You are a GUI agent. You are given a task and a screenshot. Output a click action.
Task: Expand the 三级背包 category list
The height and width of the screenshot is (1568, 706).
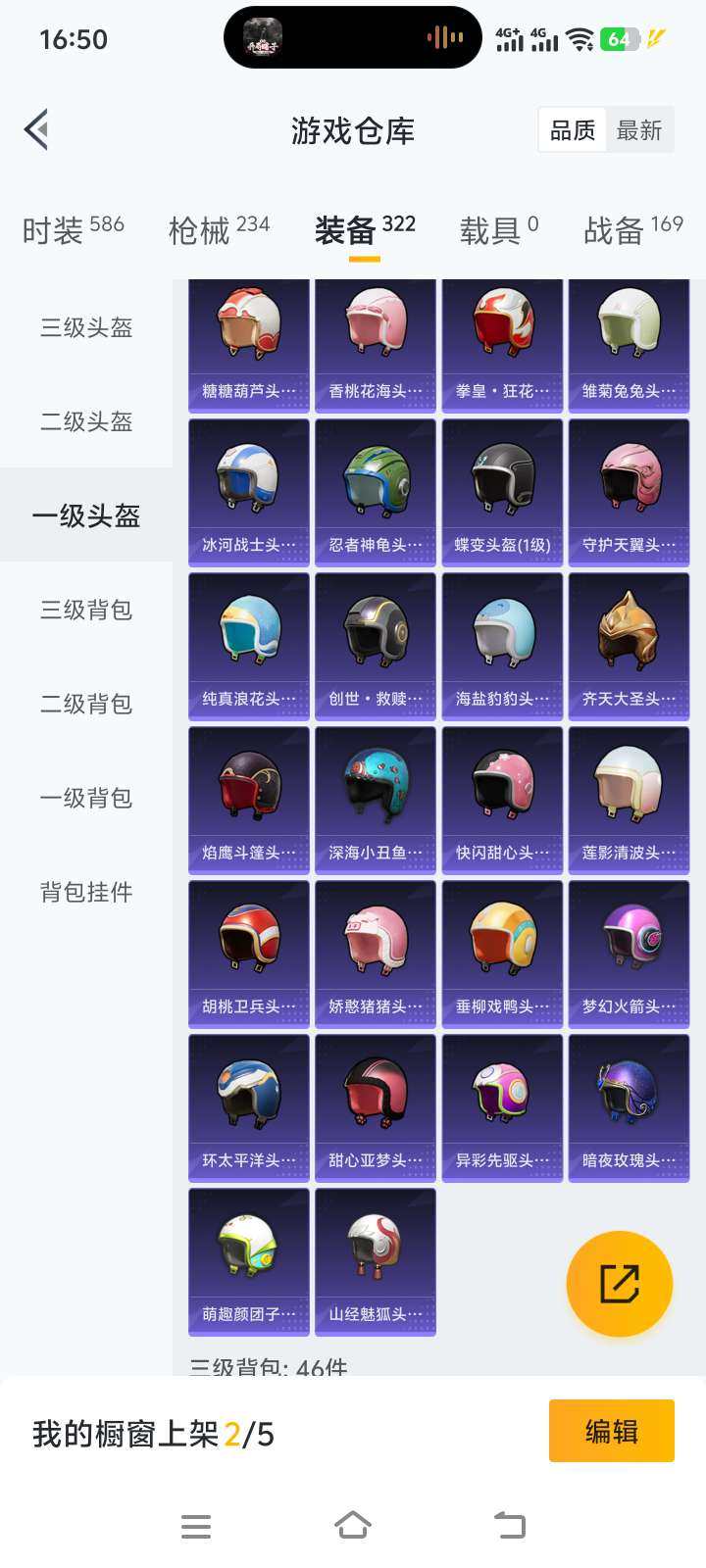click(85, 611)
